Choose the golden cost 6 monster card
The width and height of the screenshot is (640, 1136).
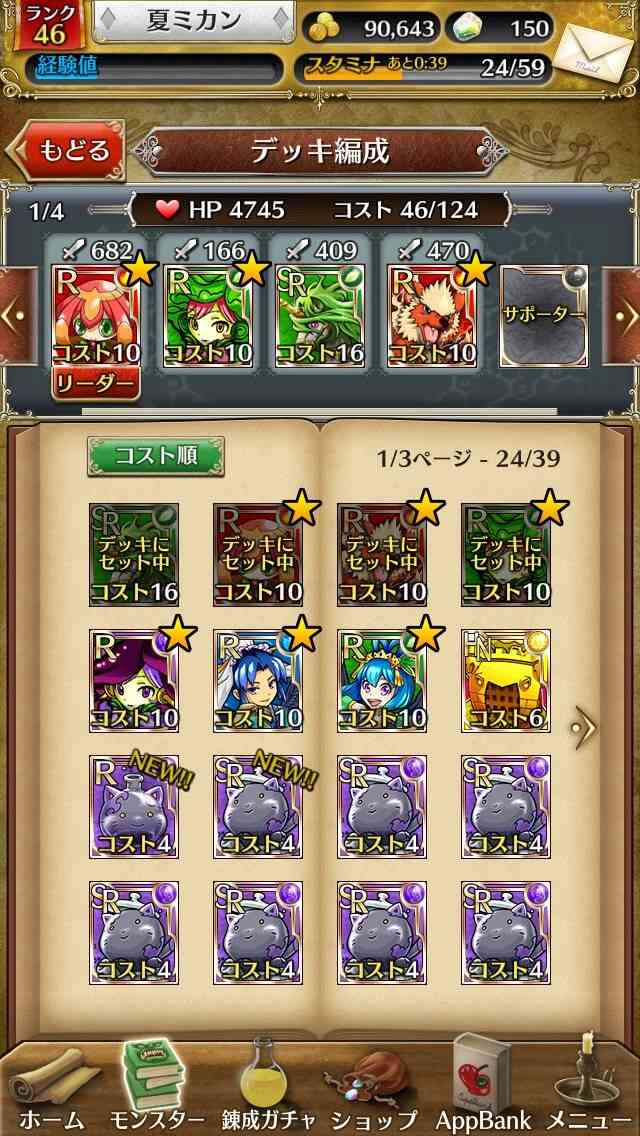pyautogui.click(x=506, y=681)
